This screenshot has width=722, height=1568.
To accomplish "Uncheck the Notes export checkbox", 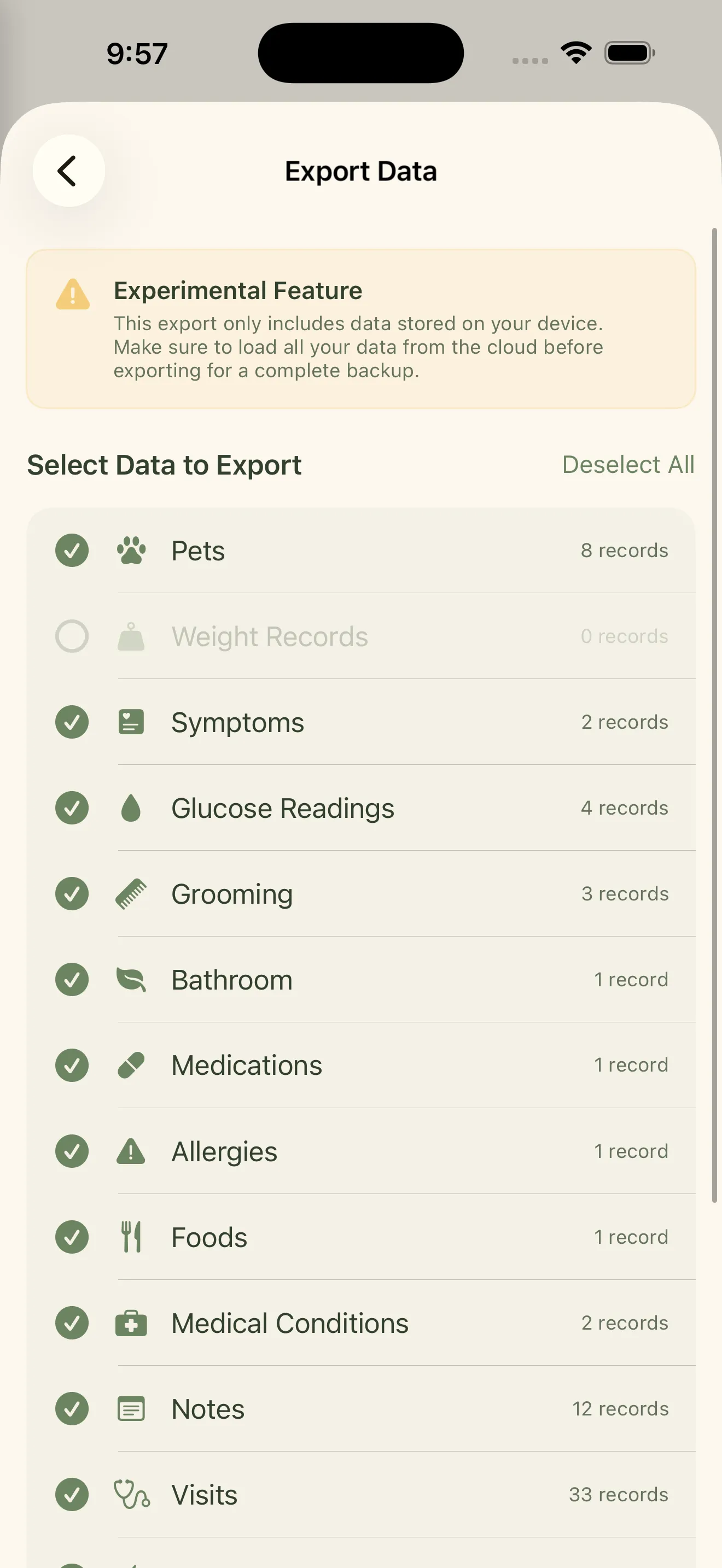I will point(72,1408).
